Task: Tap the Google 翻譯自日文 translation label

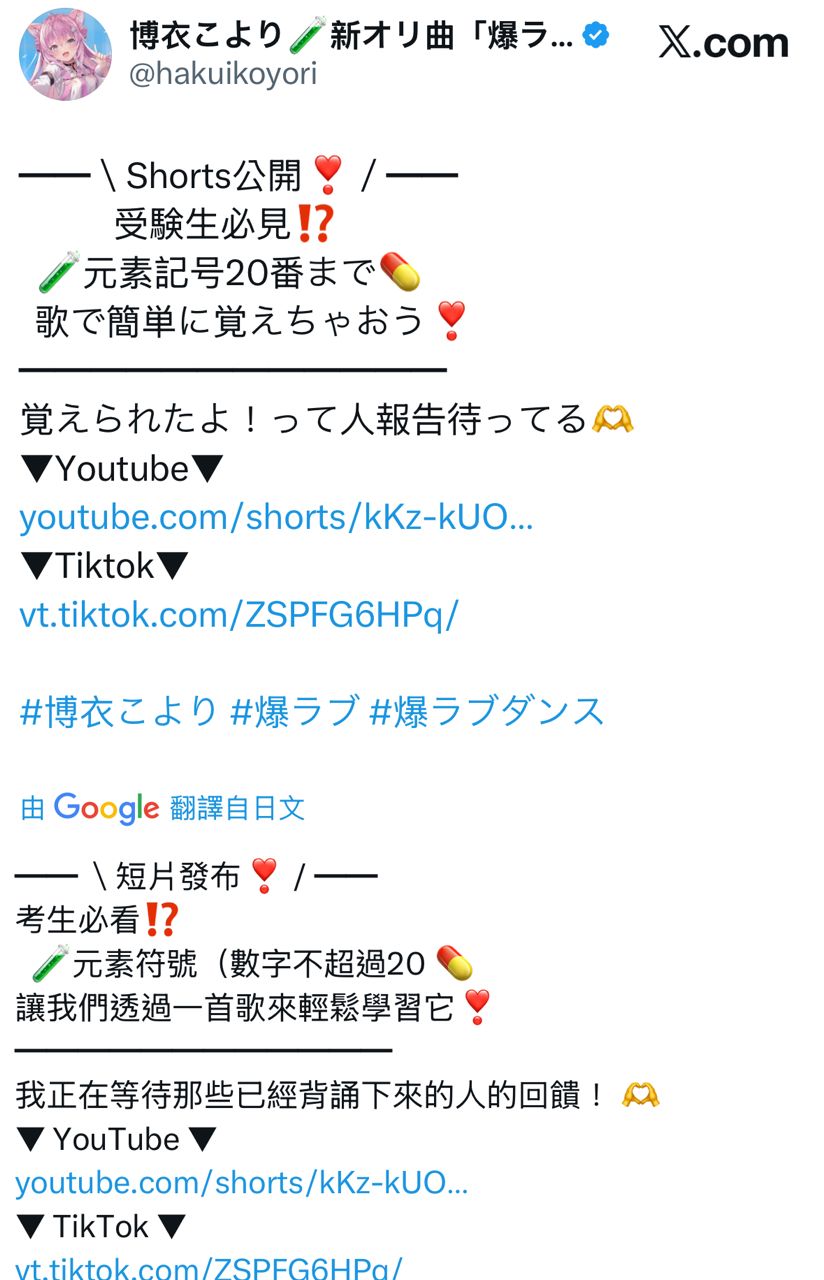Action: click(163, 808)
